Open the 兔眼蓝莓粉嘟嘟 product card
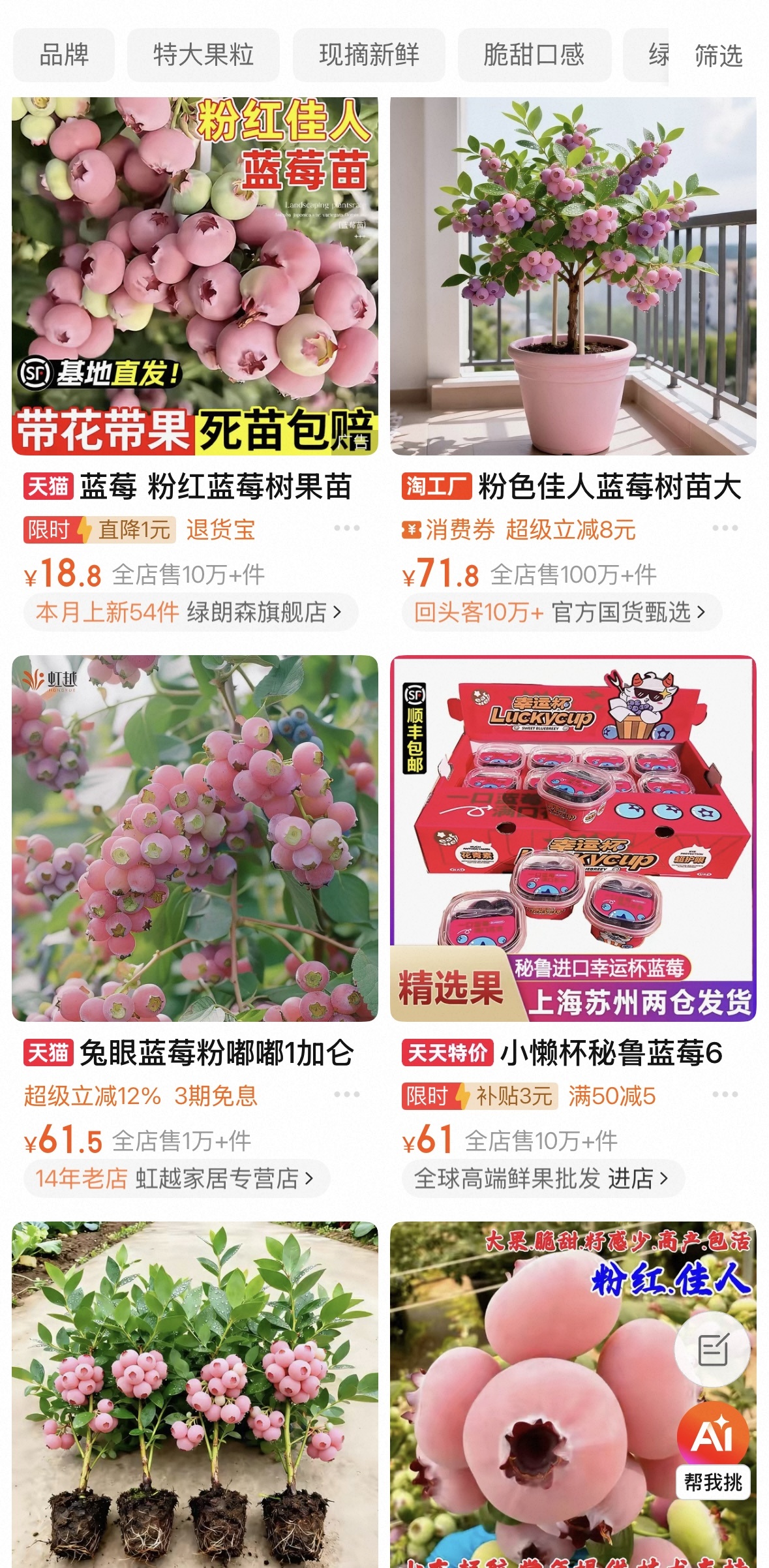 194,838
